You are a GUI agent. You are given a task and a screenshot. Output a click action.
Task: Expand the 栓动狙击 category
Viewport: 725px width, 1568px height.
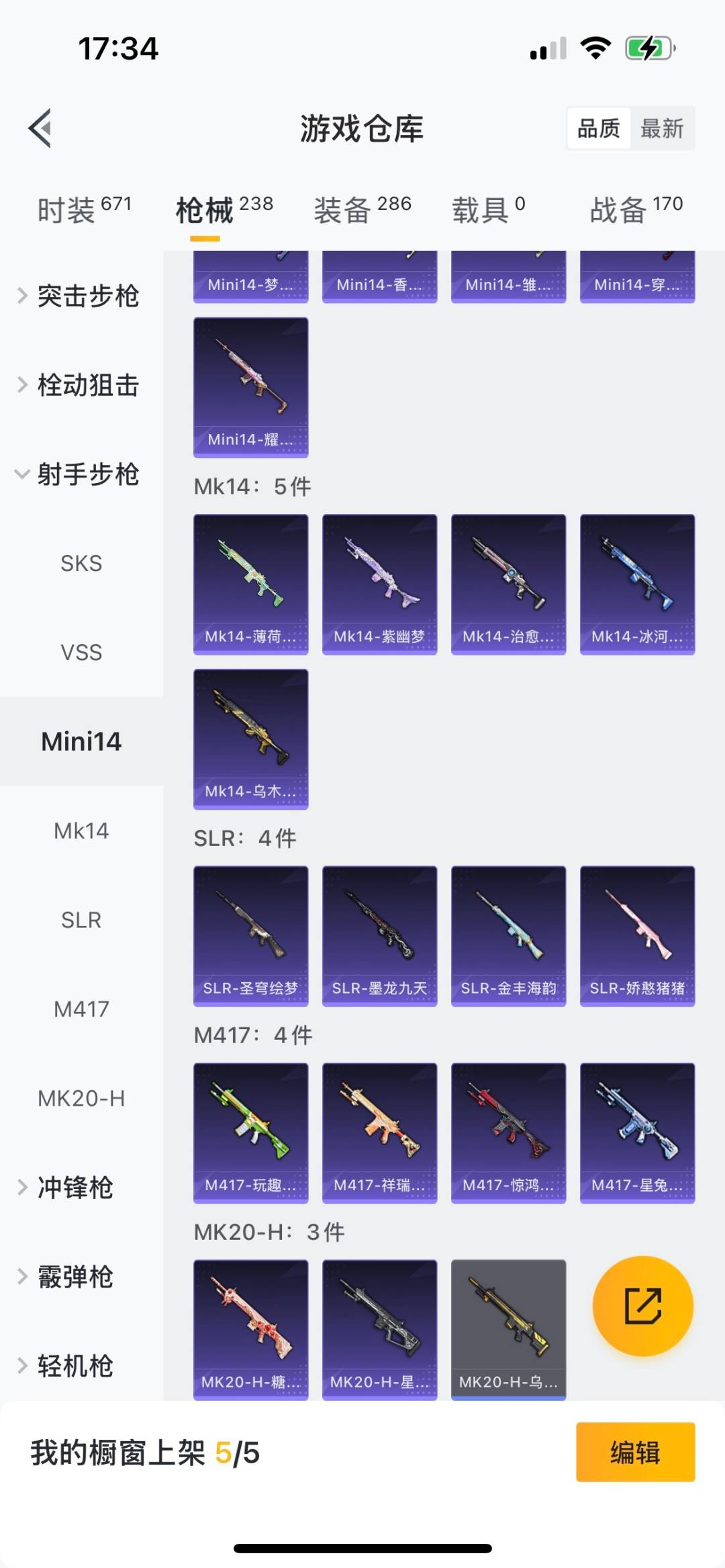point(87,385)
